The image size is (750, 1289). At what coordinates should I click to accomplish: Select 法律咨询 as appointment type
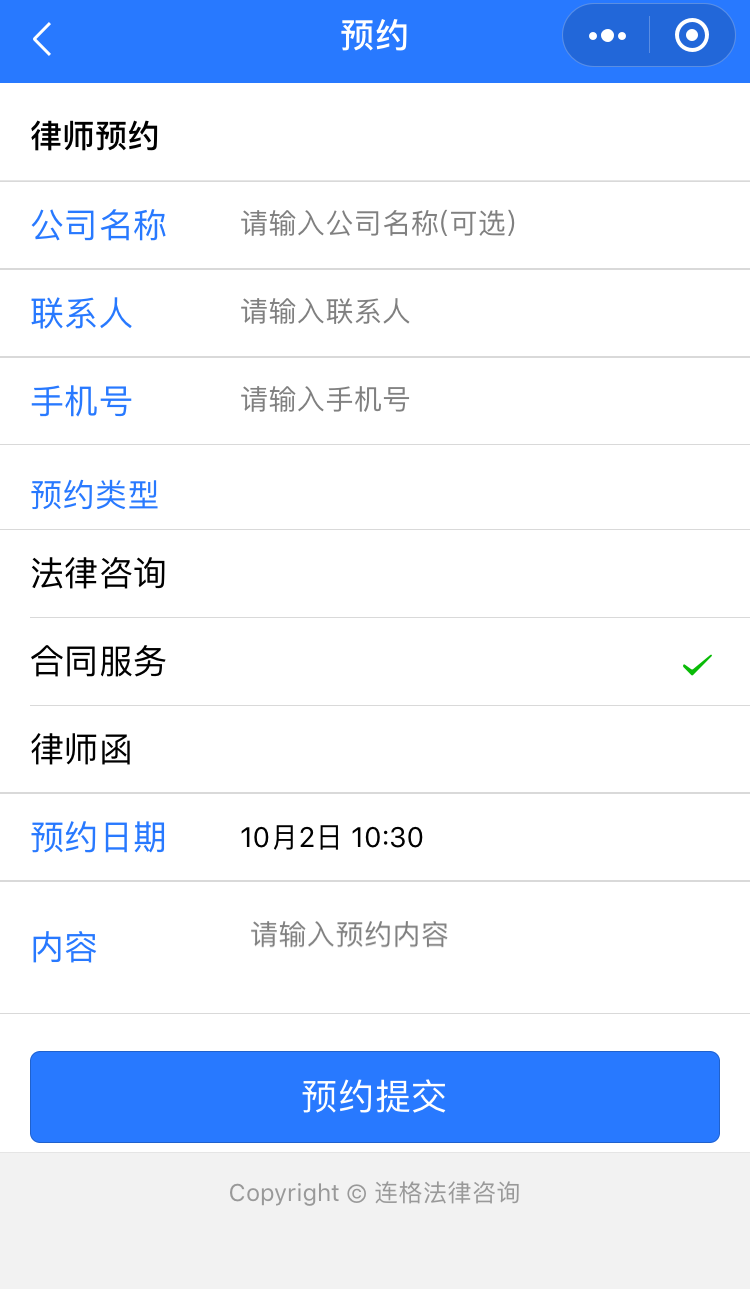375,574
